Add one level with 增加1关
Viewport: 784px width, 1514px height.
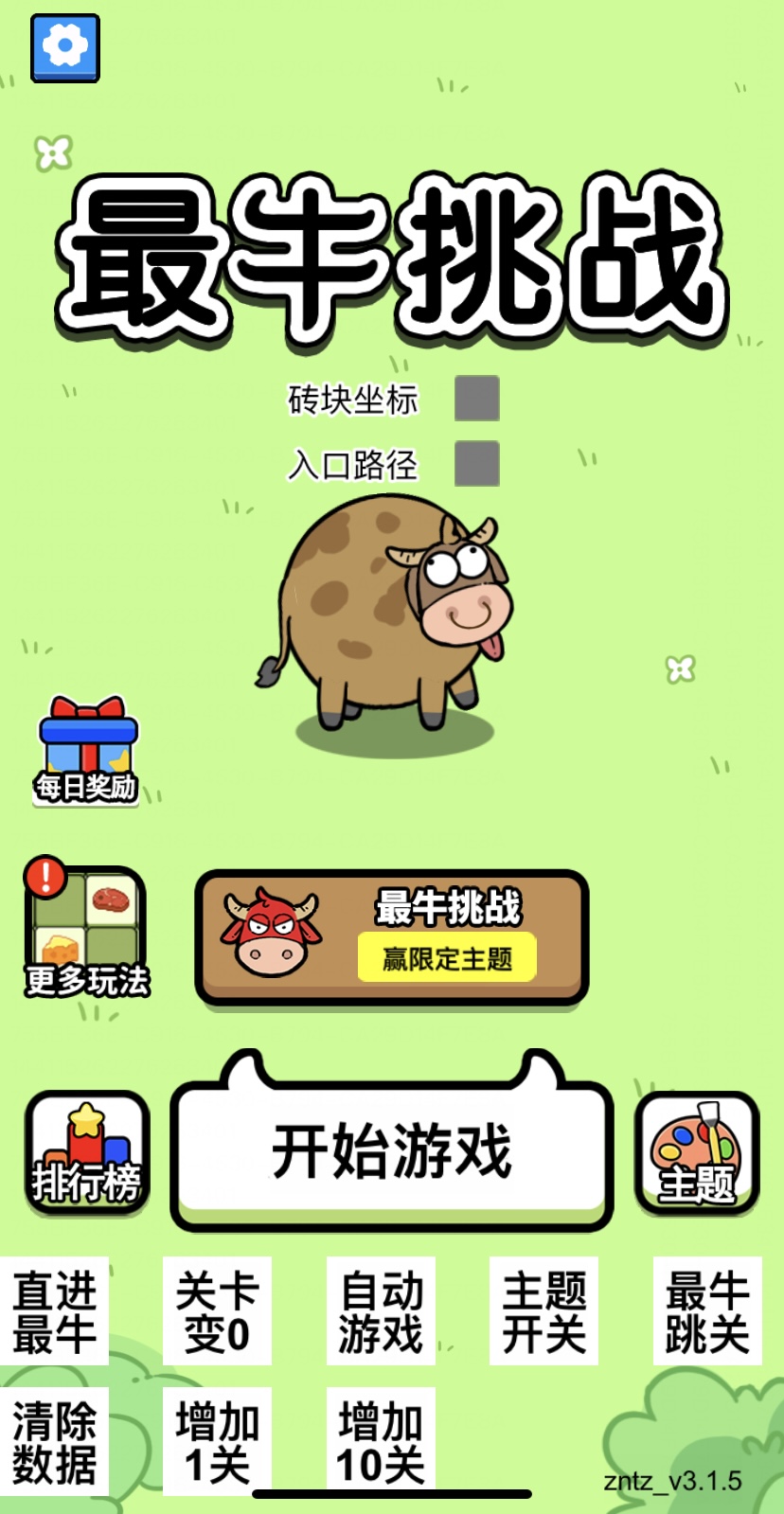[217, 1441]
